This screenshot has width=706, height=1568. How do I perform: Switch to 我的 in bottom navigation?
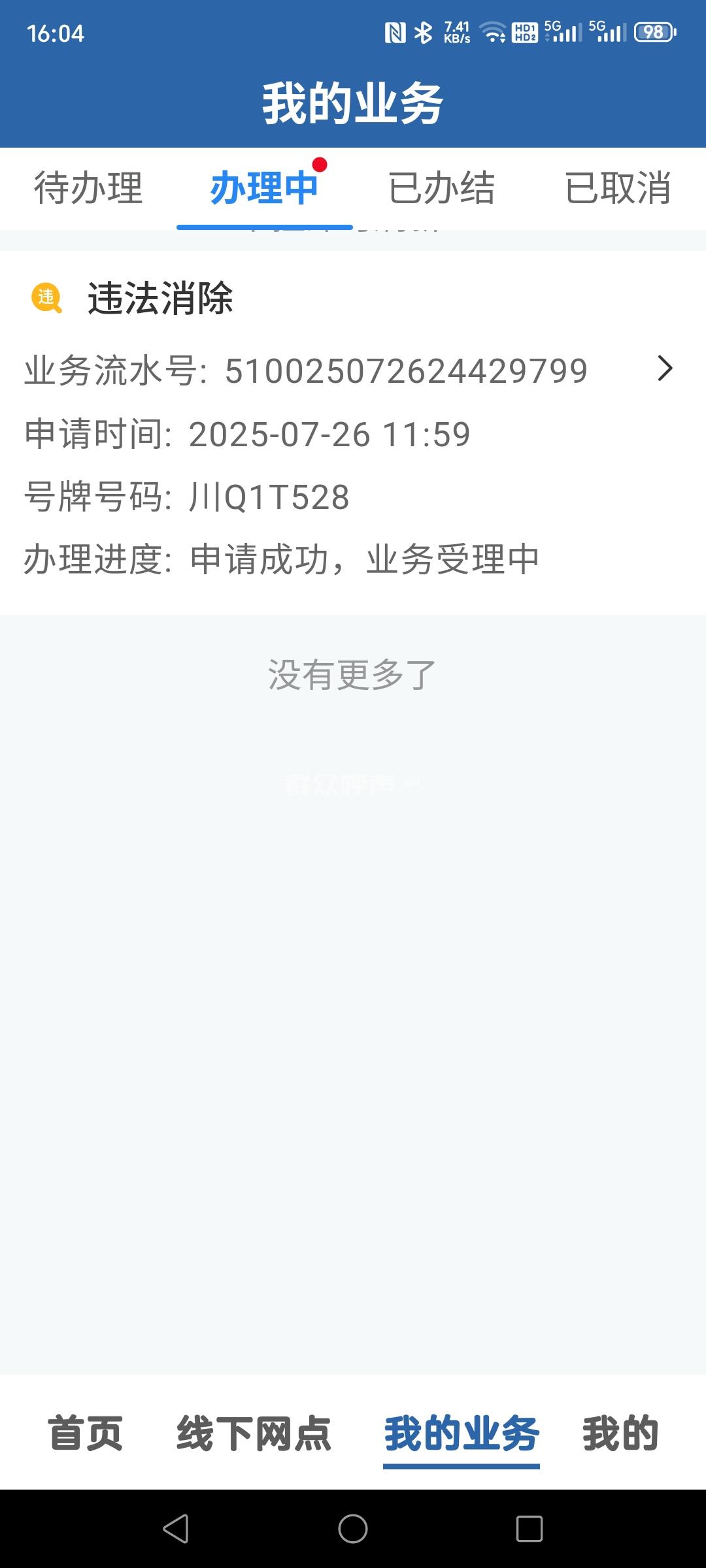point(620,1433)
